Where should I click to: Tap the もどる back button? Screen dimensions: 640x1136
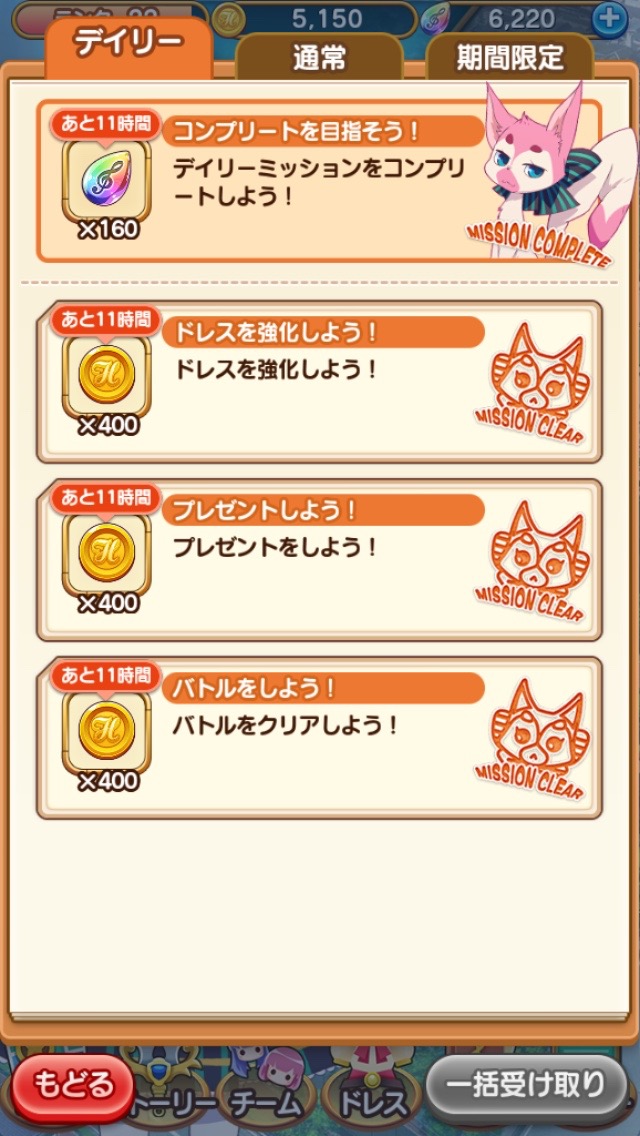71,1086
